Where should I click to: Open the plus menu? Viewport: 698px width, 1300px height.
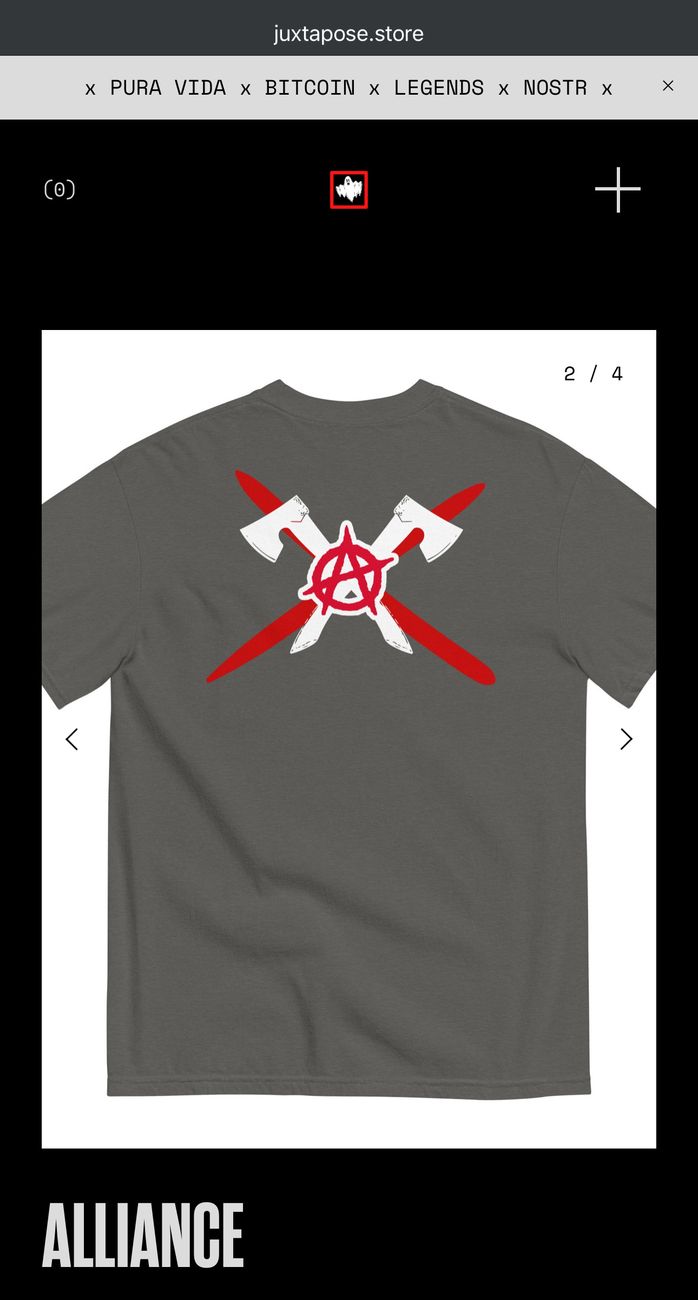pos(618,189)
